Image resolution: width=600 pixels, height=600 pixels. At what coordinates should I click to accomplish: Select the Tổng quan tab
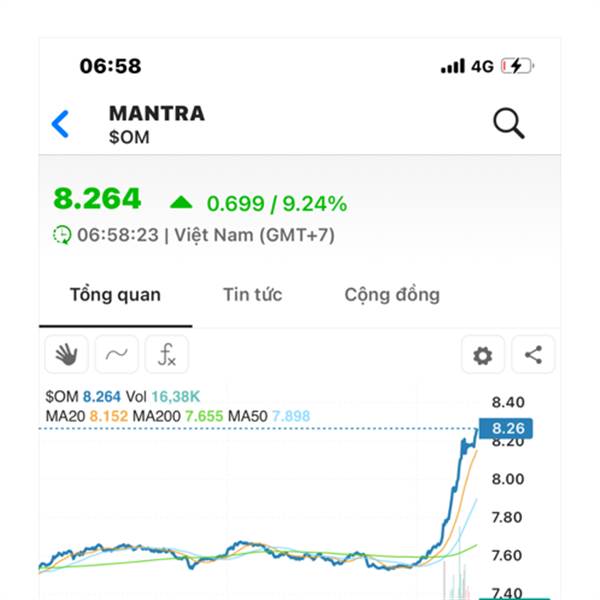[115, 295]
